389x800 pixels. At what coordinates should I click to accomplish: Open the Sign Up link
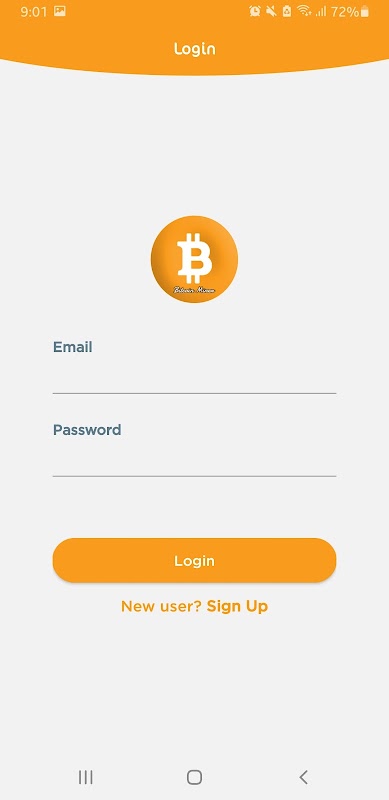(x=237, y=606)
